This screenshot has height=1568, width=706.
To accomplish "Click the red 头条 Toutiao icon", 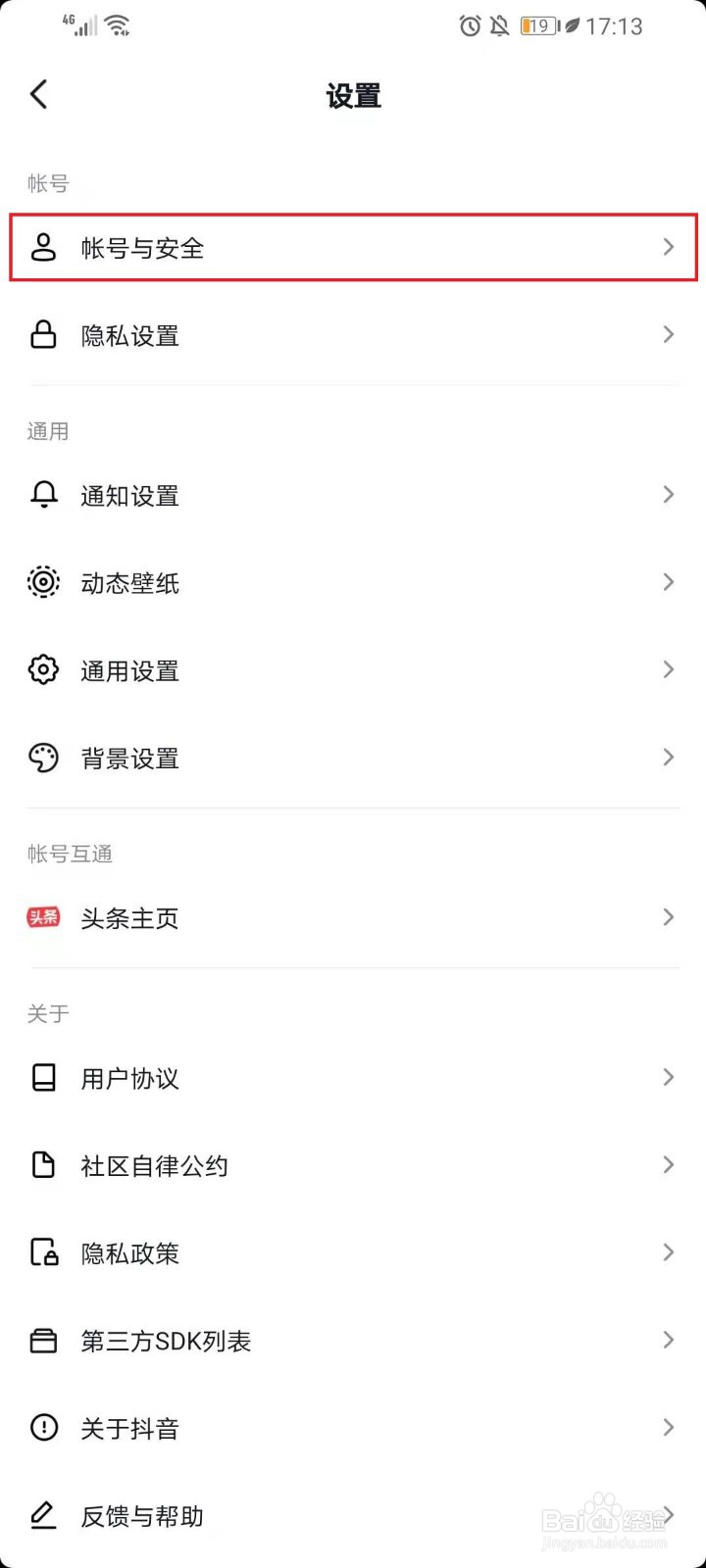I will point(43,918).
